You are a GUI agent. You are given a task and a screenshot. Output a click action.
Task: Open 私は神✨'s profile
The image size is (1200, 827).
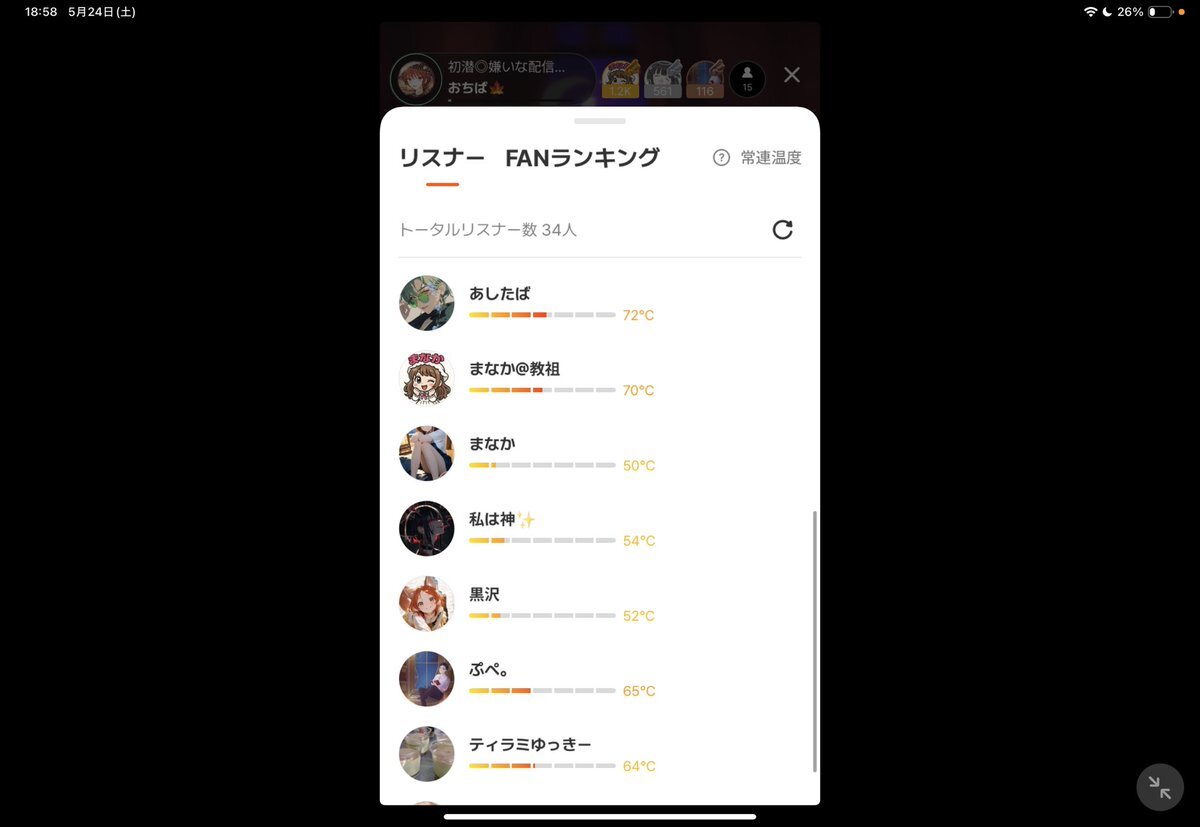tap(427, 528)
